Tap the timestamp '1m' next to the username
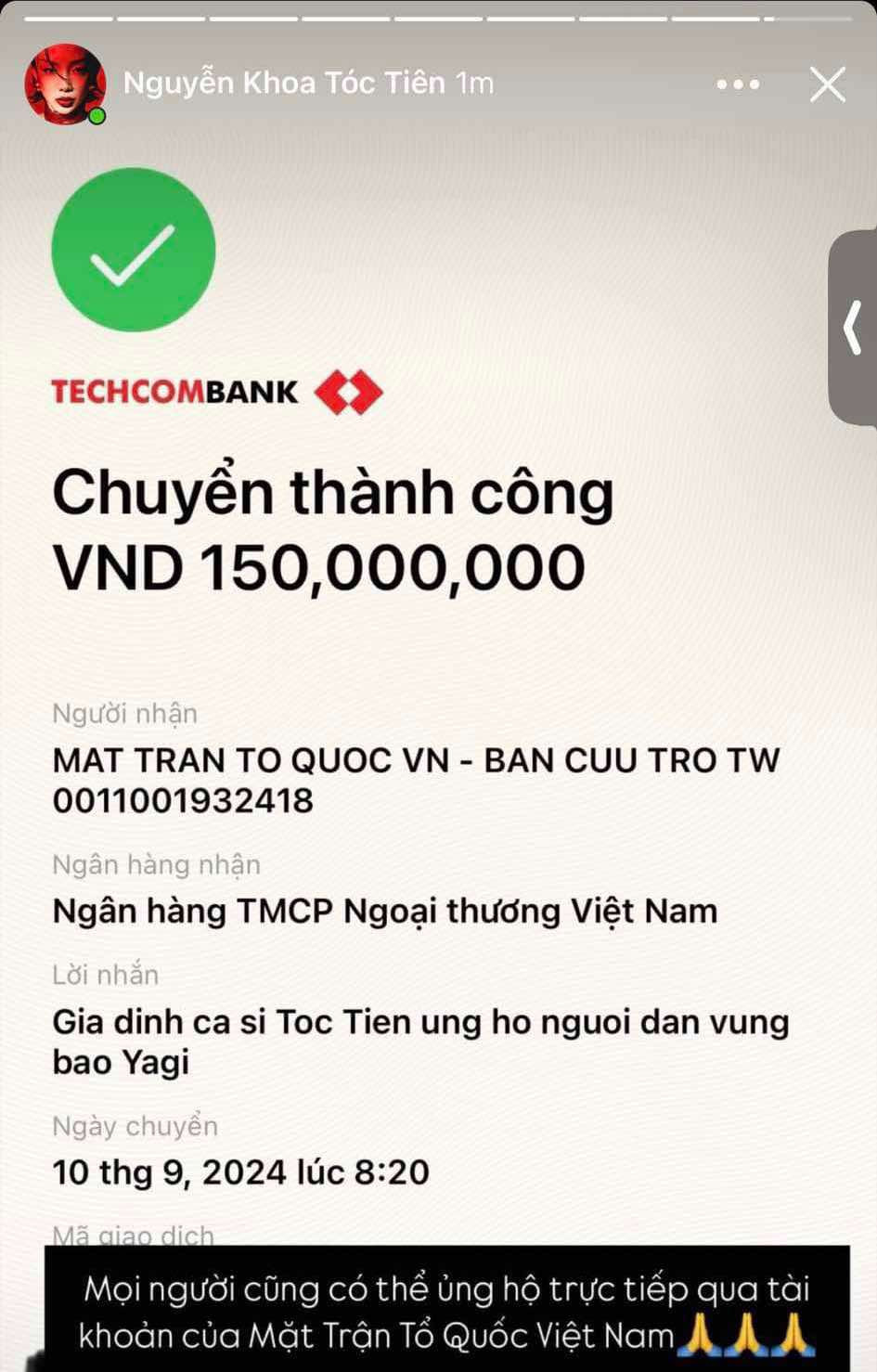877x1372 pixels. coord(473,83)
